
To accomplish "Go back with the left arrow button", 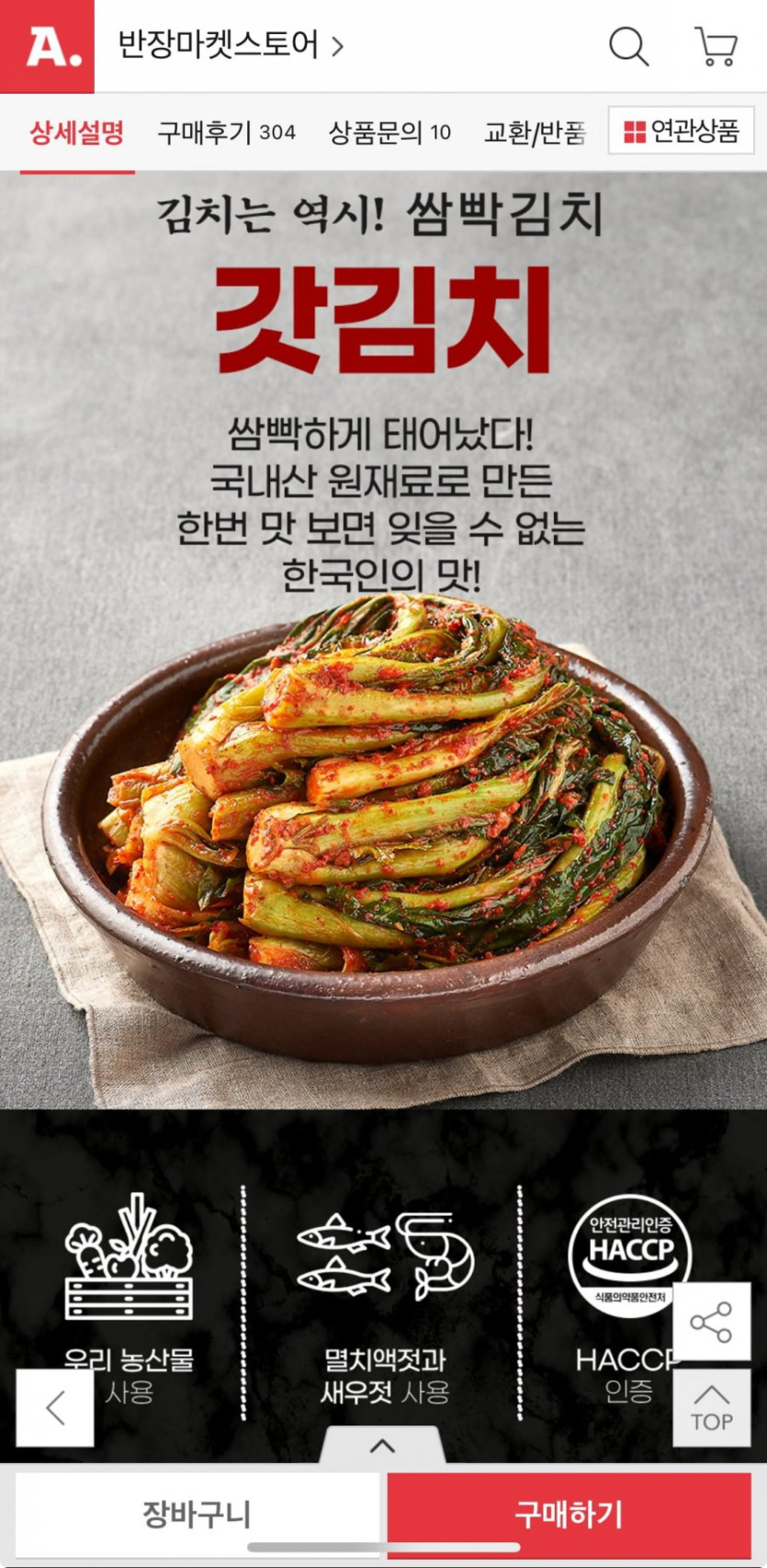I will 55,1407.
